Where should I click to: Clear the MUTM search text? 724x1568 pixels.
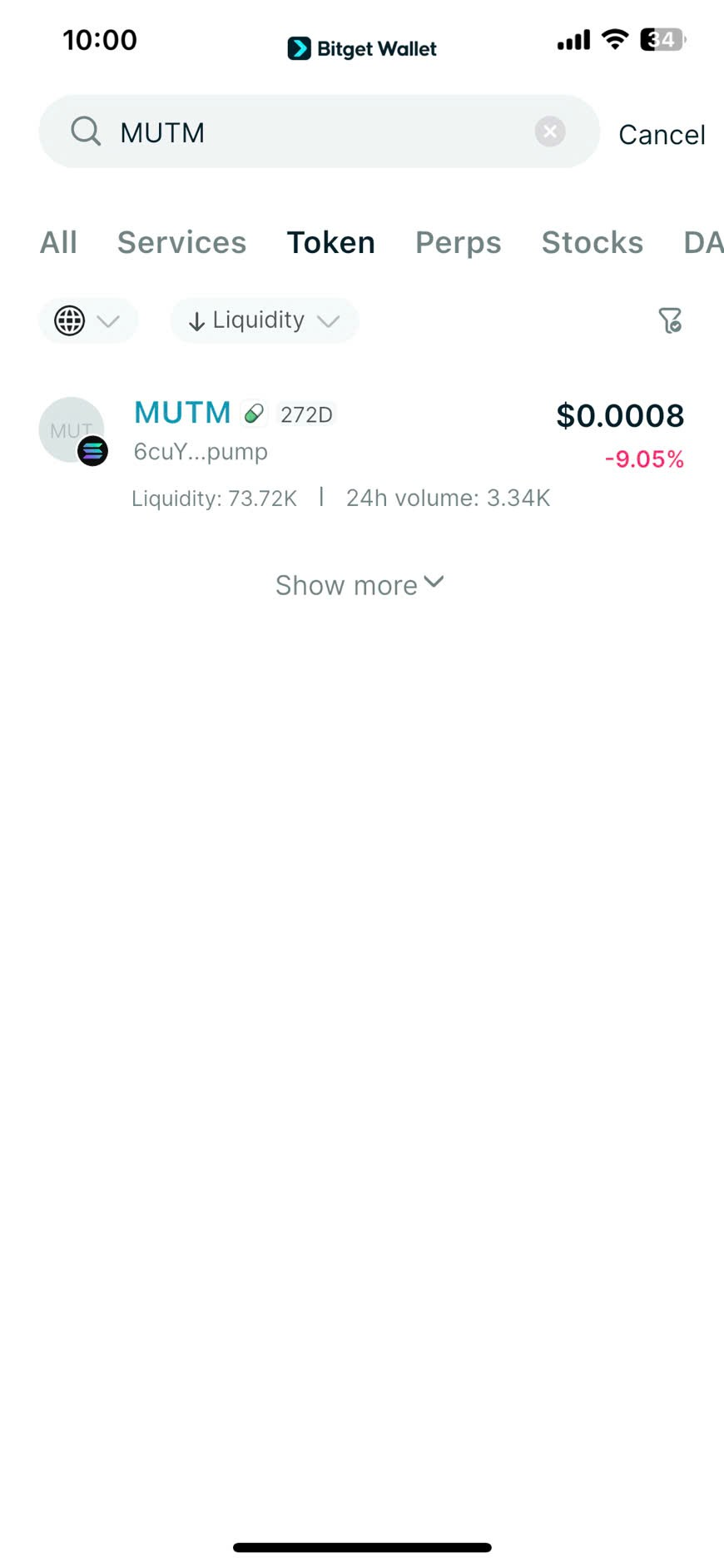coord(550,131)
